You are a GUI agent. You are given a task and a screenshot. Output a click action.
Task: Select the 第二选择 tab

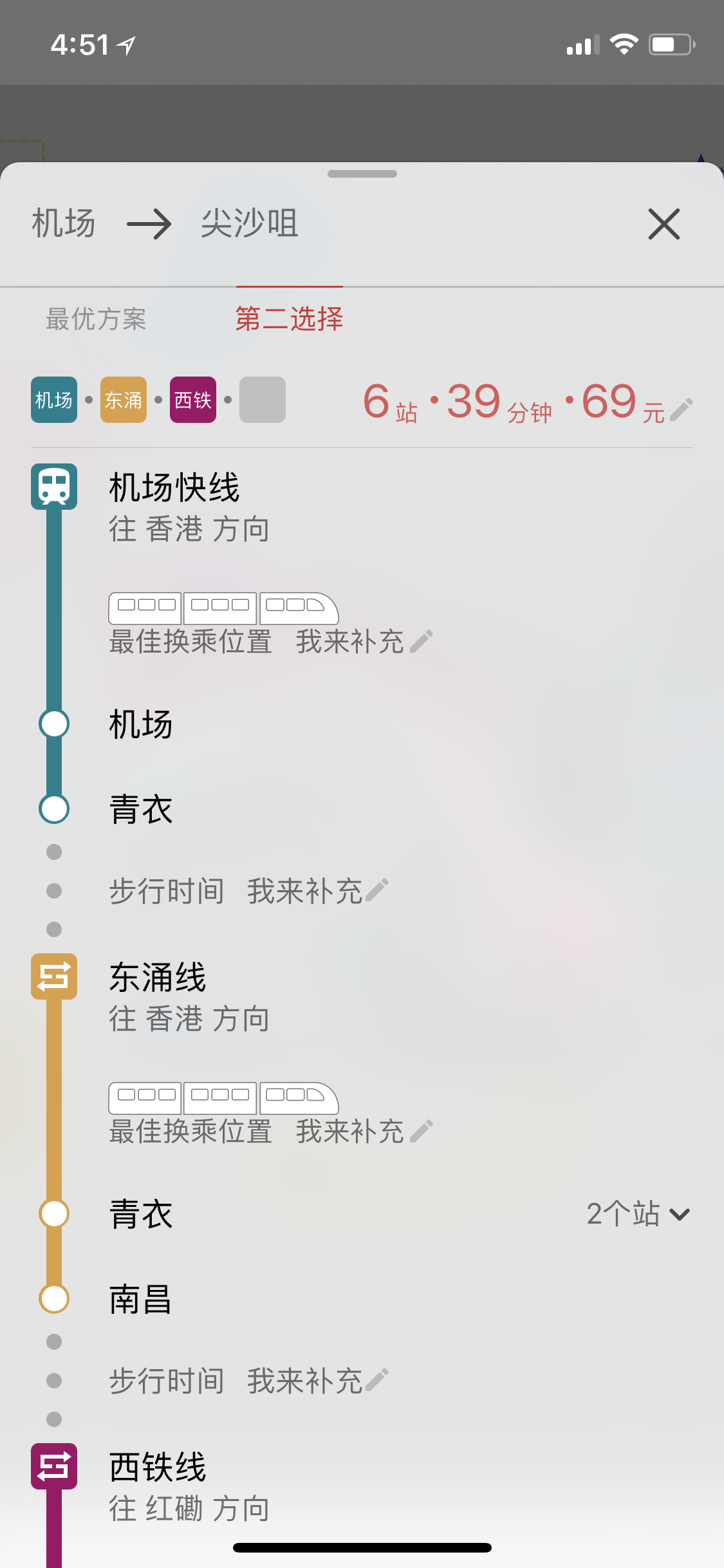tap(289, 319)
